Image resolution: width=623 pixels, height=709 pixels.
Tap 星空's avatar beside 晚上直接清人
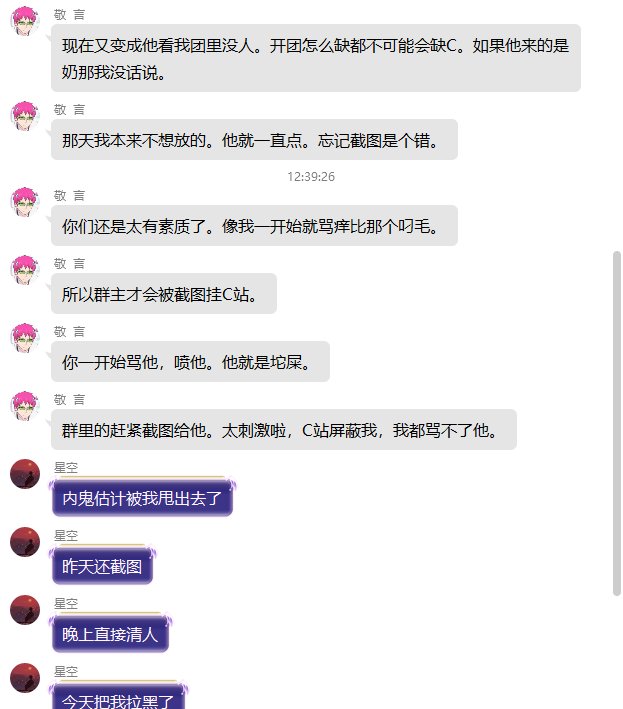pos(25,609)
